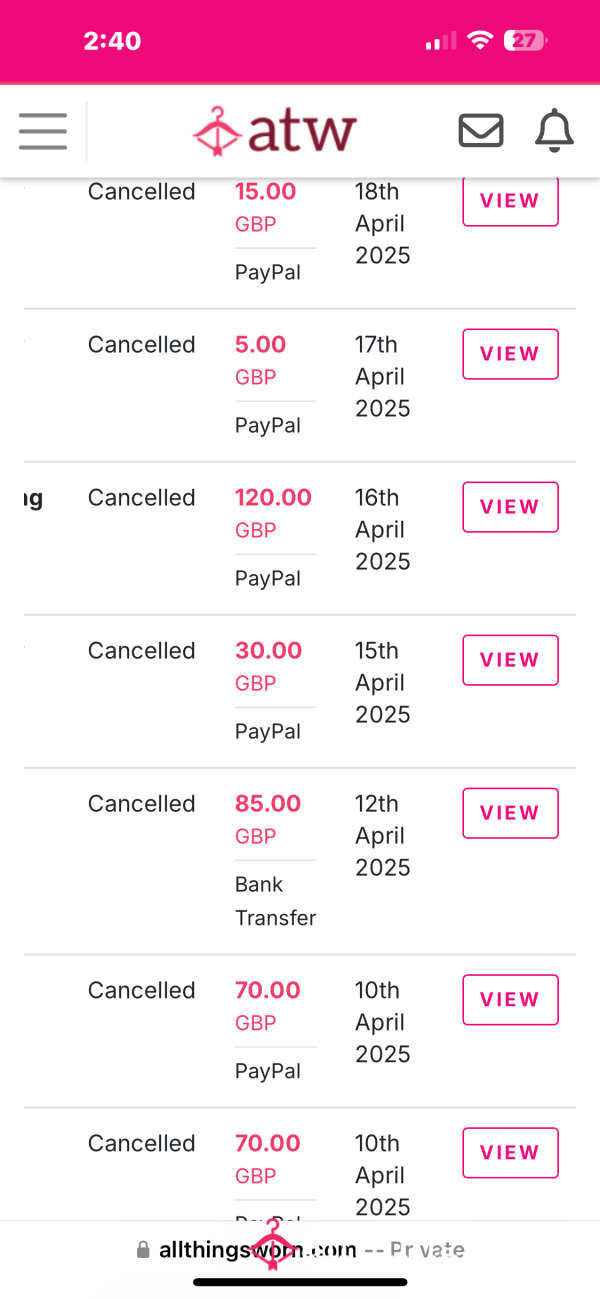Open the messages envelope icon

point(481,131)
